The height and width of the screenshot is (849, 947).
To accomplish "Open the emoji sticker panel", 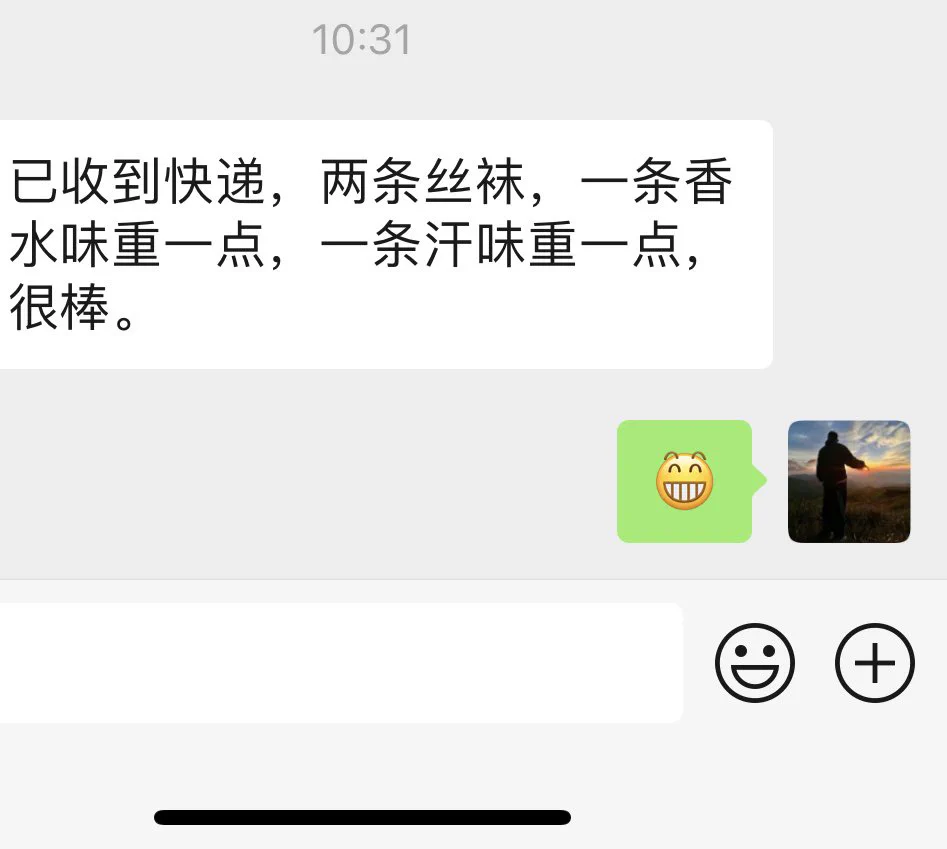I will pos(755,662).
